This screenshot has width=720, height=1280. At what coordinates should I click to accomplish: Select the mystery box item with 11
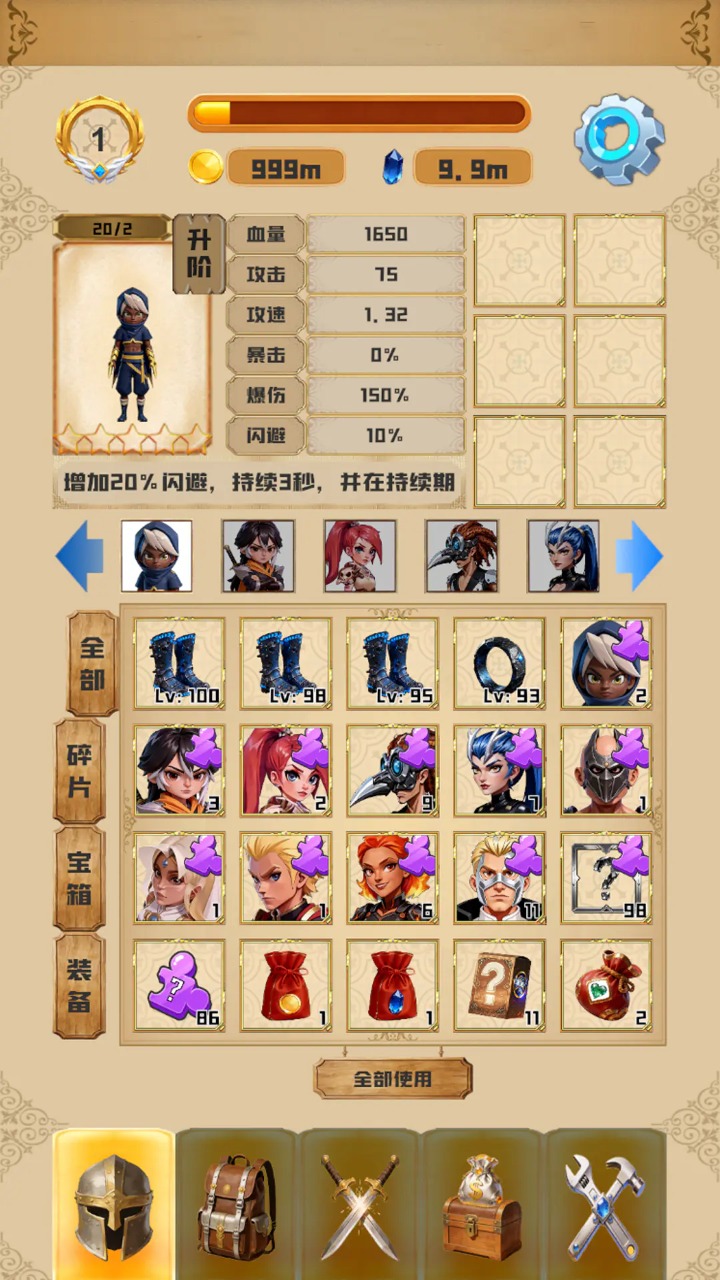click(x=499, y=985)
